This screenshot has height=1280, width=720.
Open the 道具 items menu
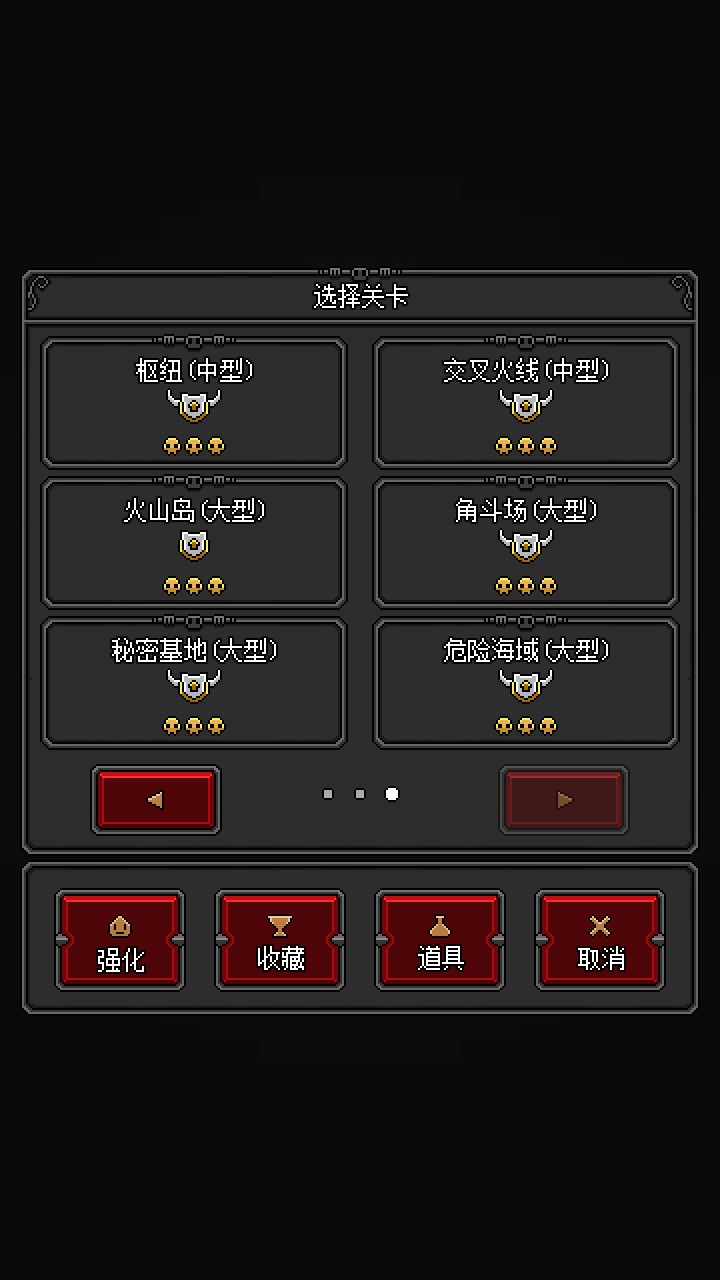(440, 941)
